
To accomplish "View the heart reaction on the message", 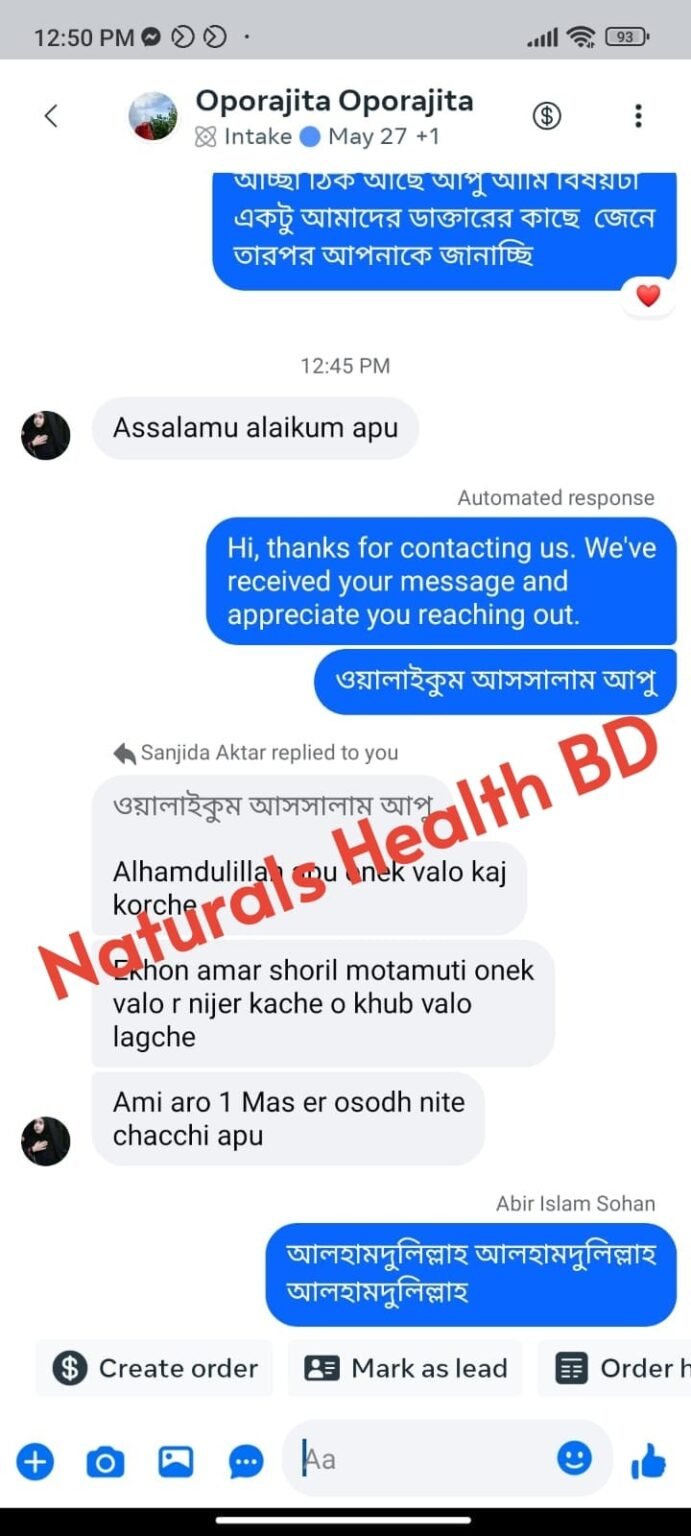I will (649, 296).
